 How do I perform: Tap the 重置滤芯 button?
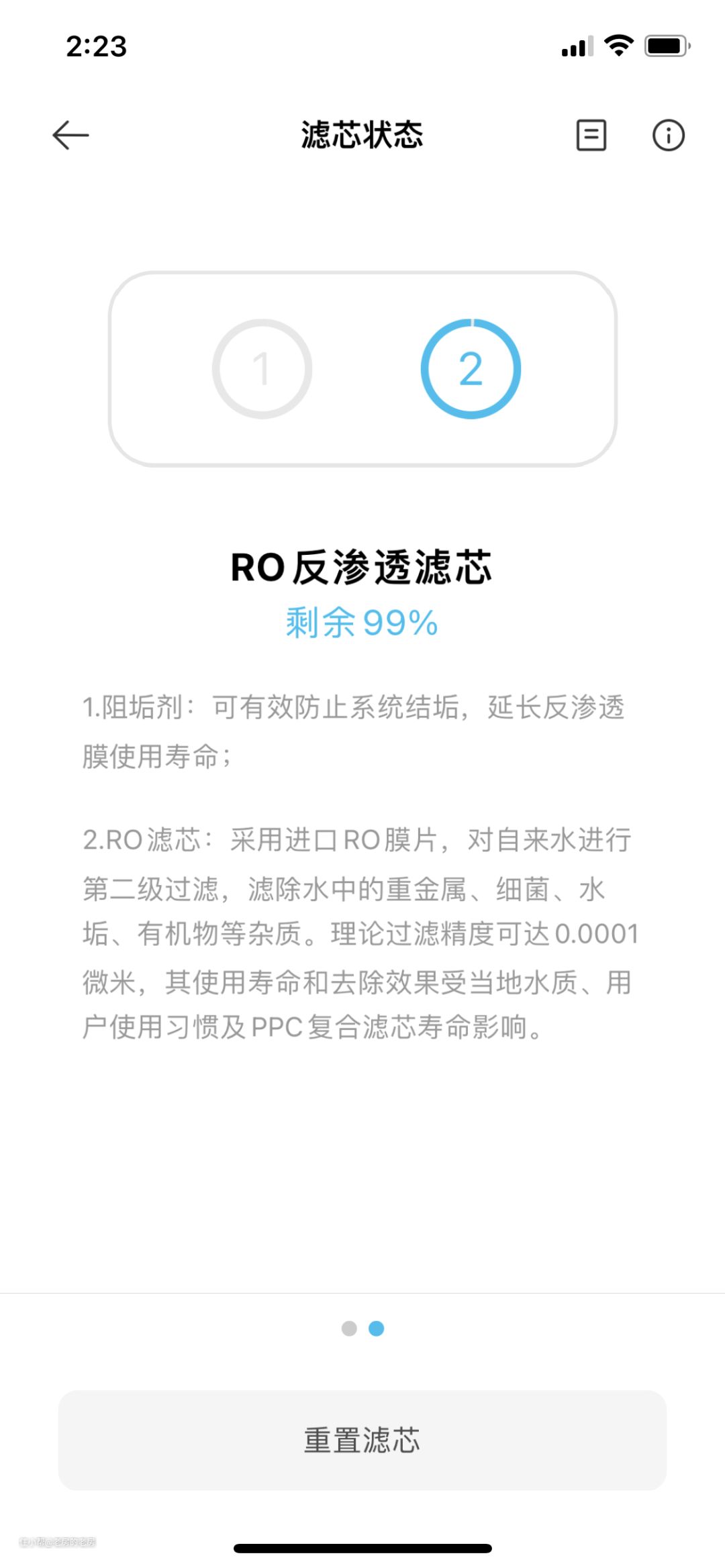point(362,1441)
